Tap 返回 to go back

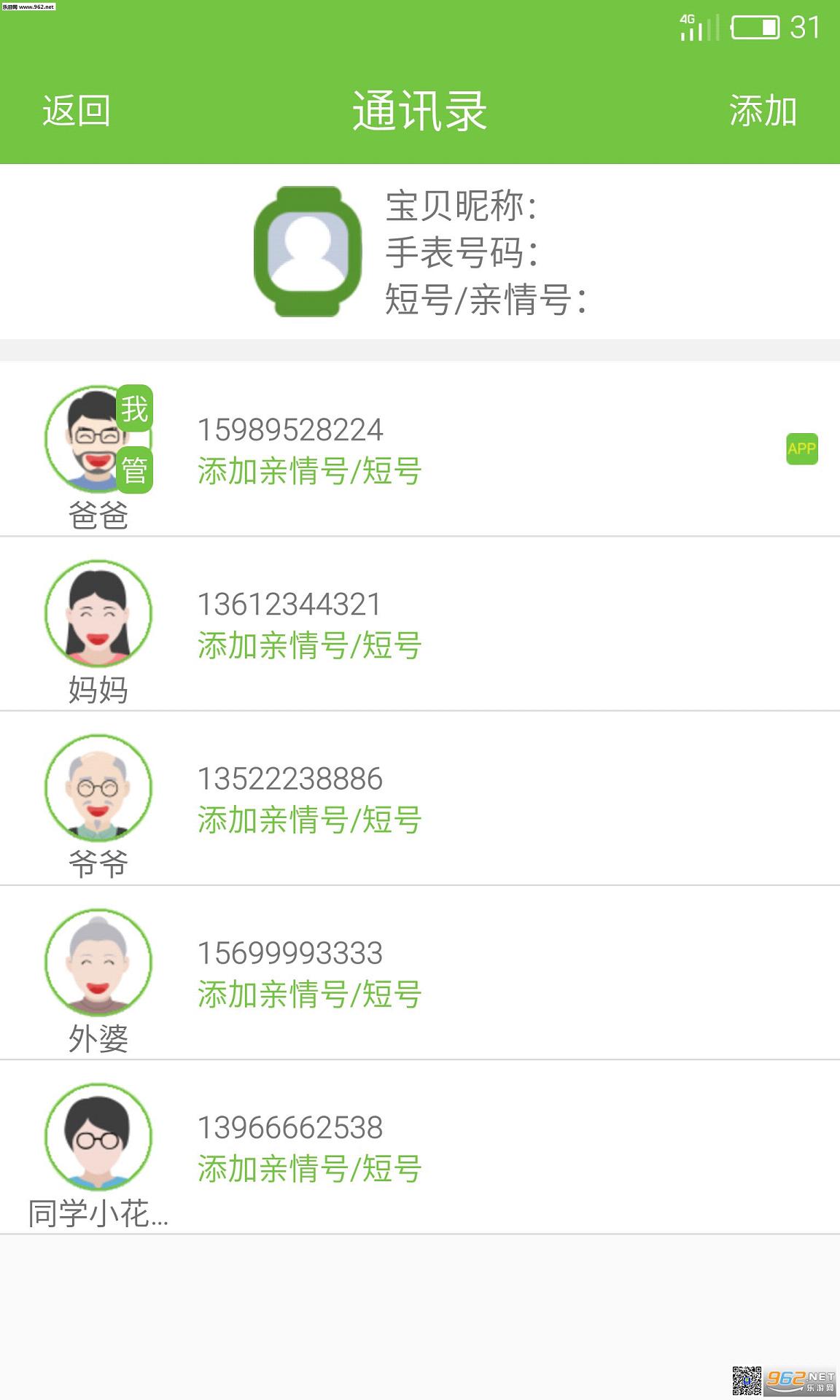click(x=77, y=111)
